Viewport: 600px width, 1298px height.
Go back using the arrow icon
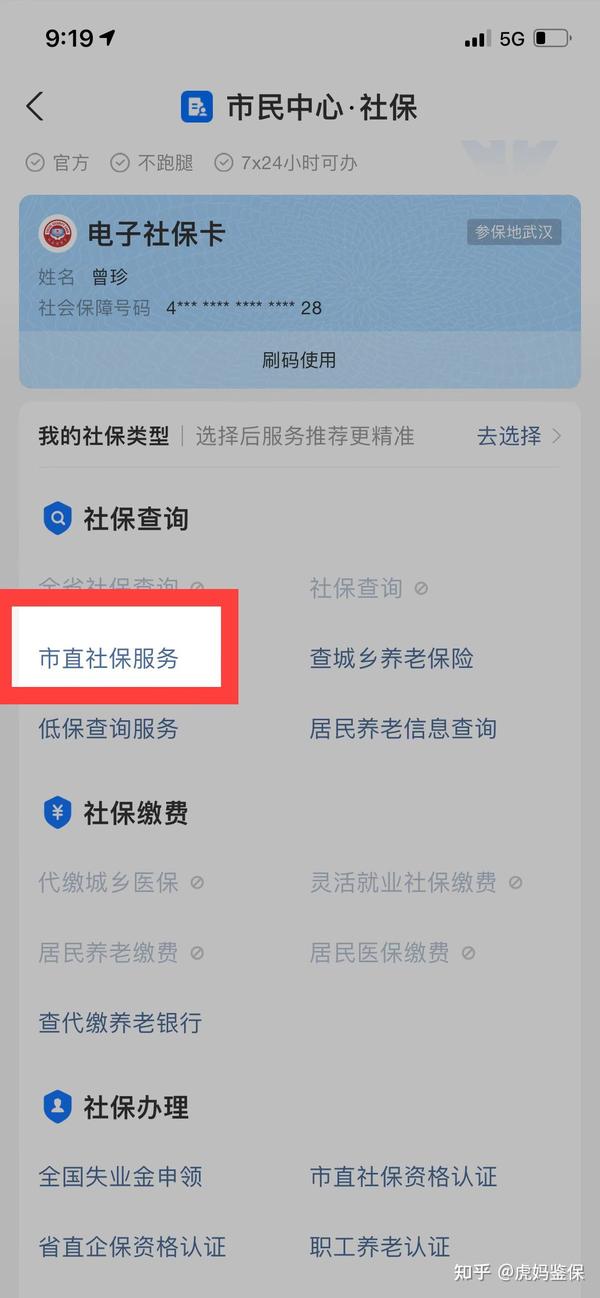pyautogui.click(x=35, y=107)
